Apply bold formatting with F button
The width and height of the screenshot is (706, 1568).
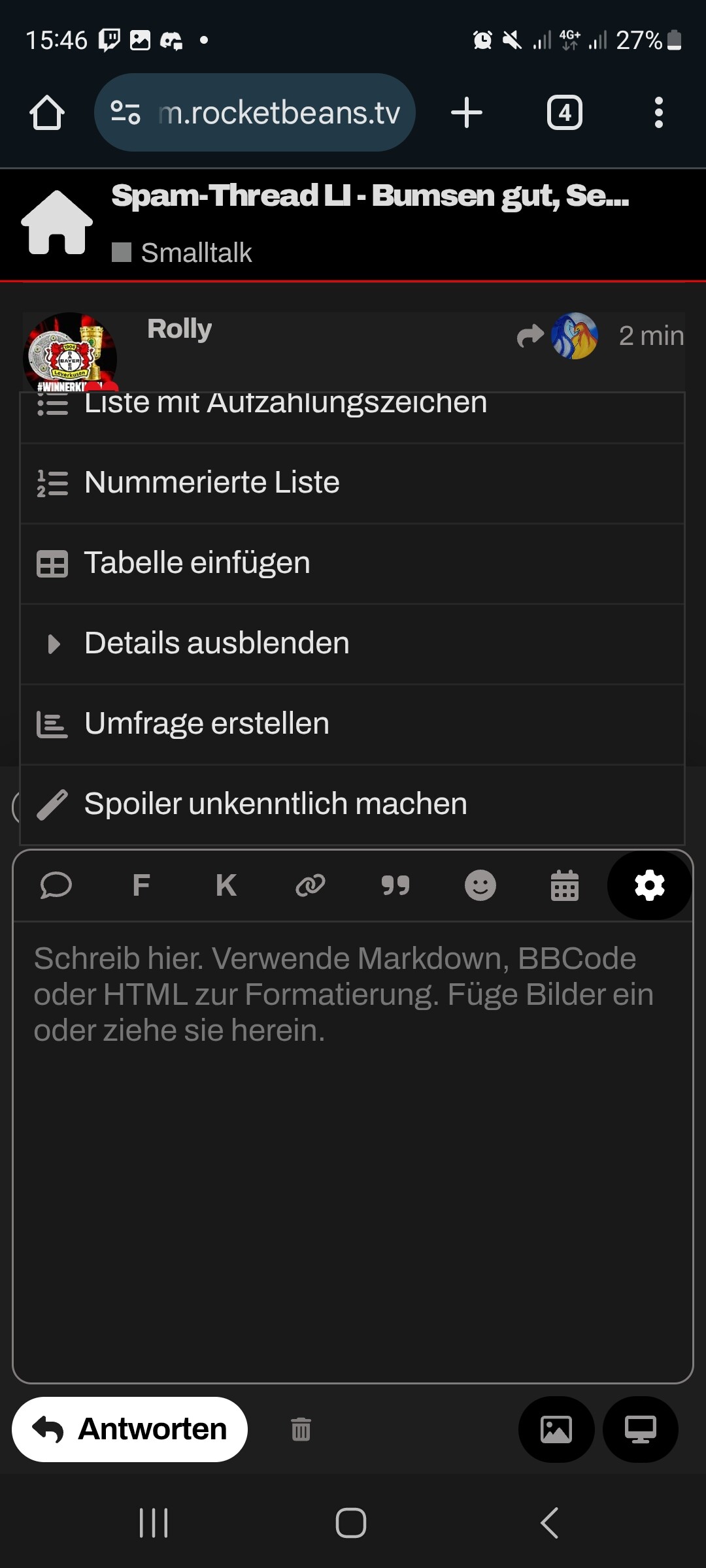pyautogui.click(x=141, y=886)
